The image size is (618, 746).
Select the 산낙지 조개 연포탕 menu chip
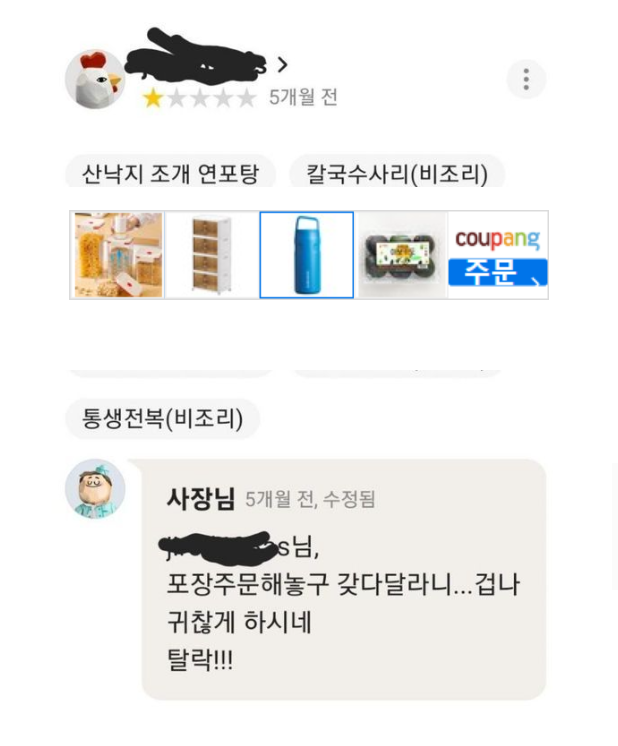(x=170, y=173)
